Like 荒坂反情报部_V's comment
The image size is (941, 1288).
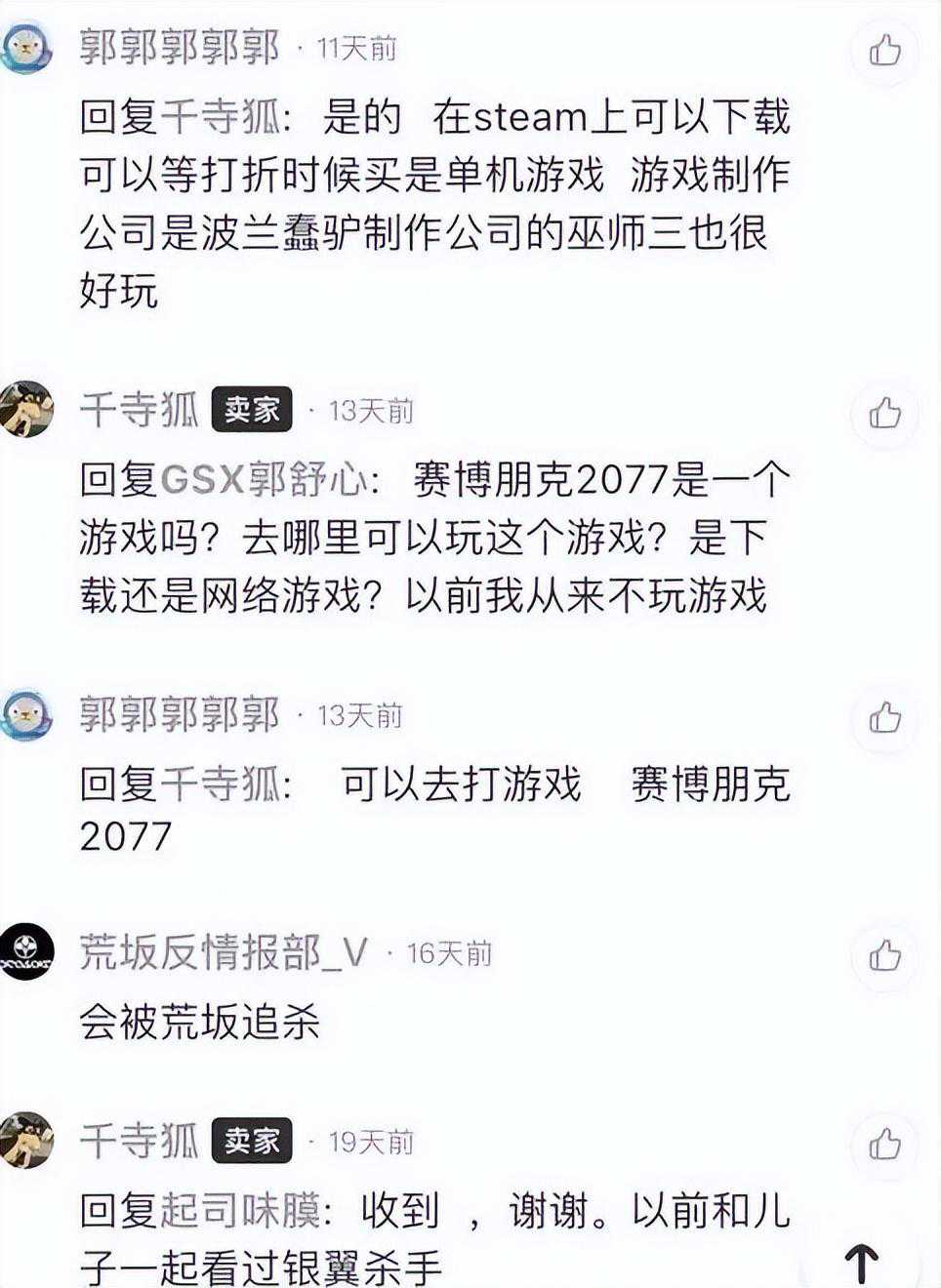pos(884,955)
